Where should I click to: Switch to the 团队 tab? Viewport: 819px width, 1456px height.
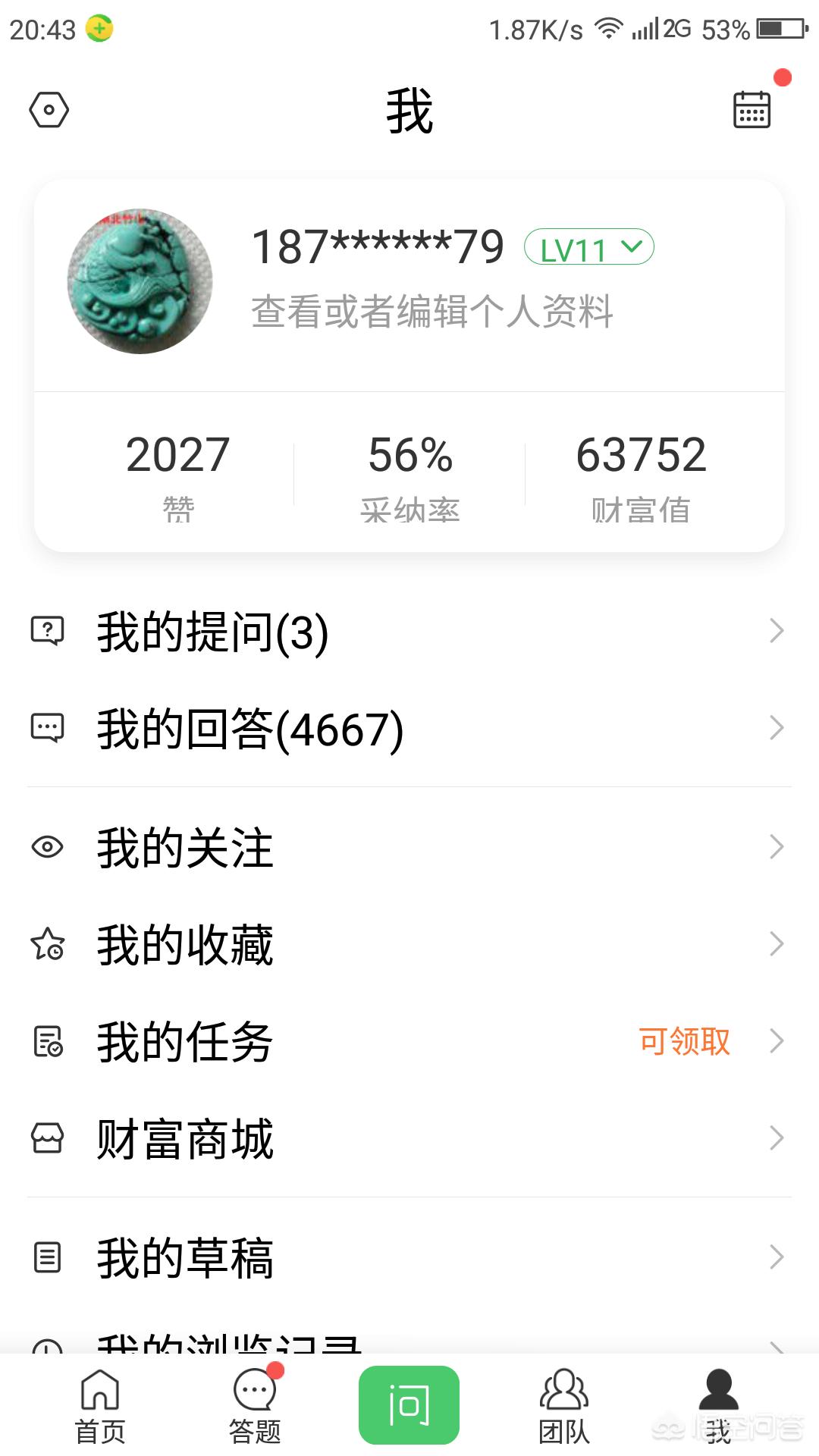pos(563,1405)
